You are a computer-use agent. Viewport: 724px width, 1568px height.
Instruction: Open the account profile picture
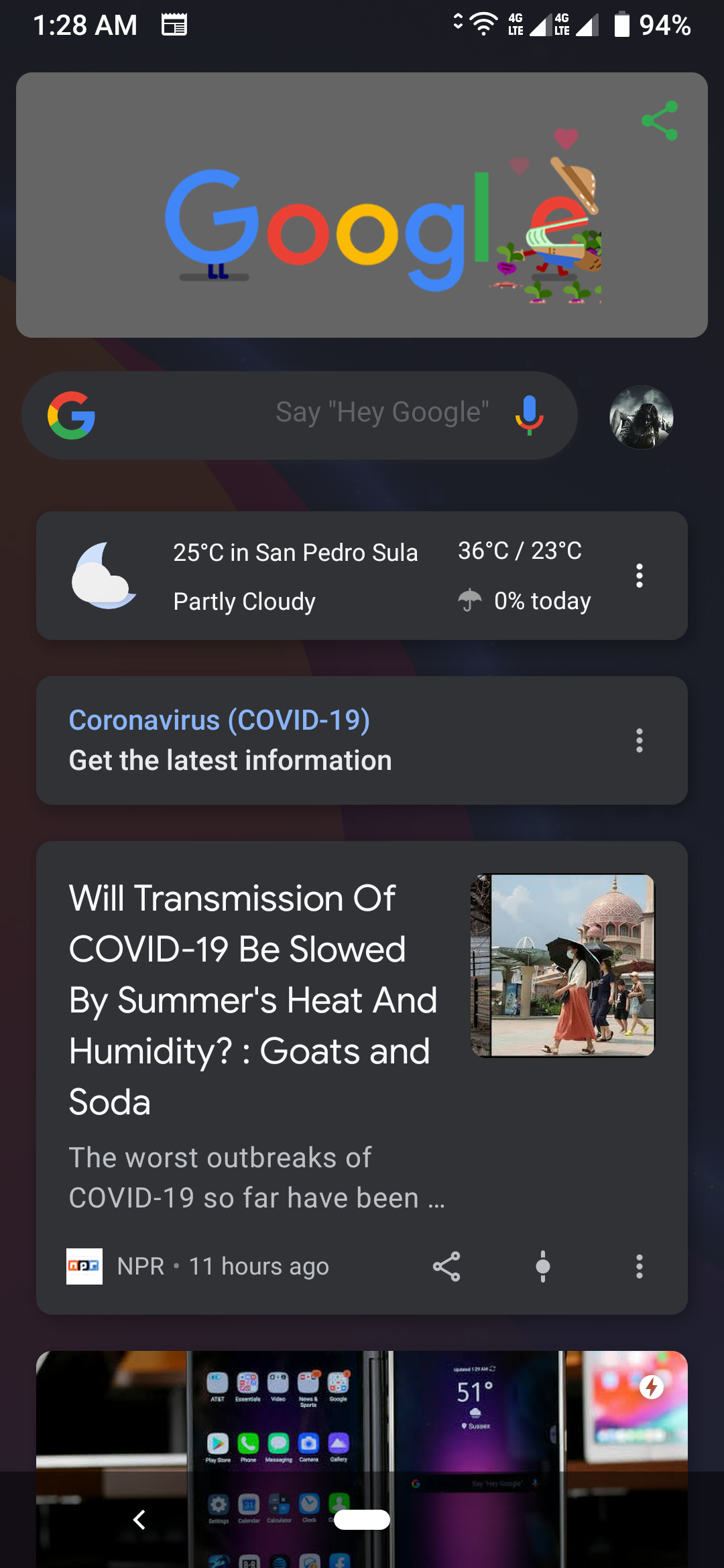641,417
